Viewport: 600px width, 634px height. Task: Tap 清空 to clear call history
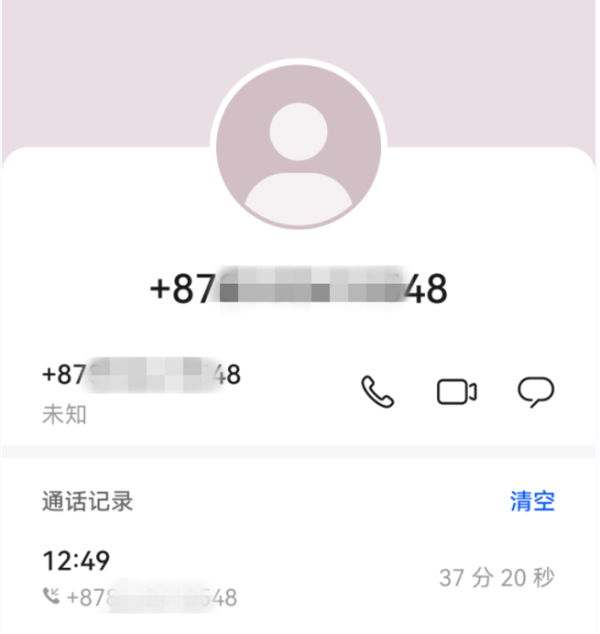532,501
